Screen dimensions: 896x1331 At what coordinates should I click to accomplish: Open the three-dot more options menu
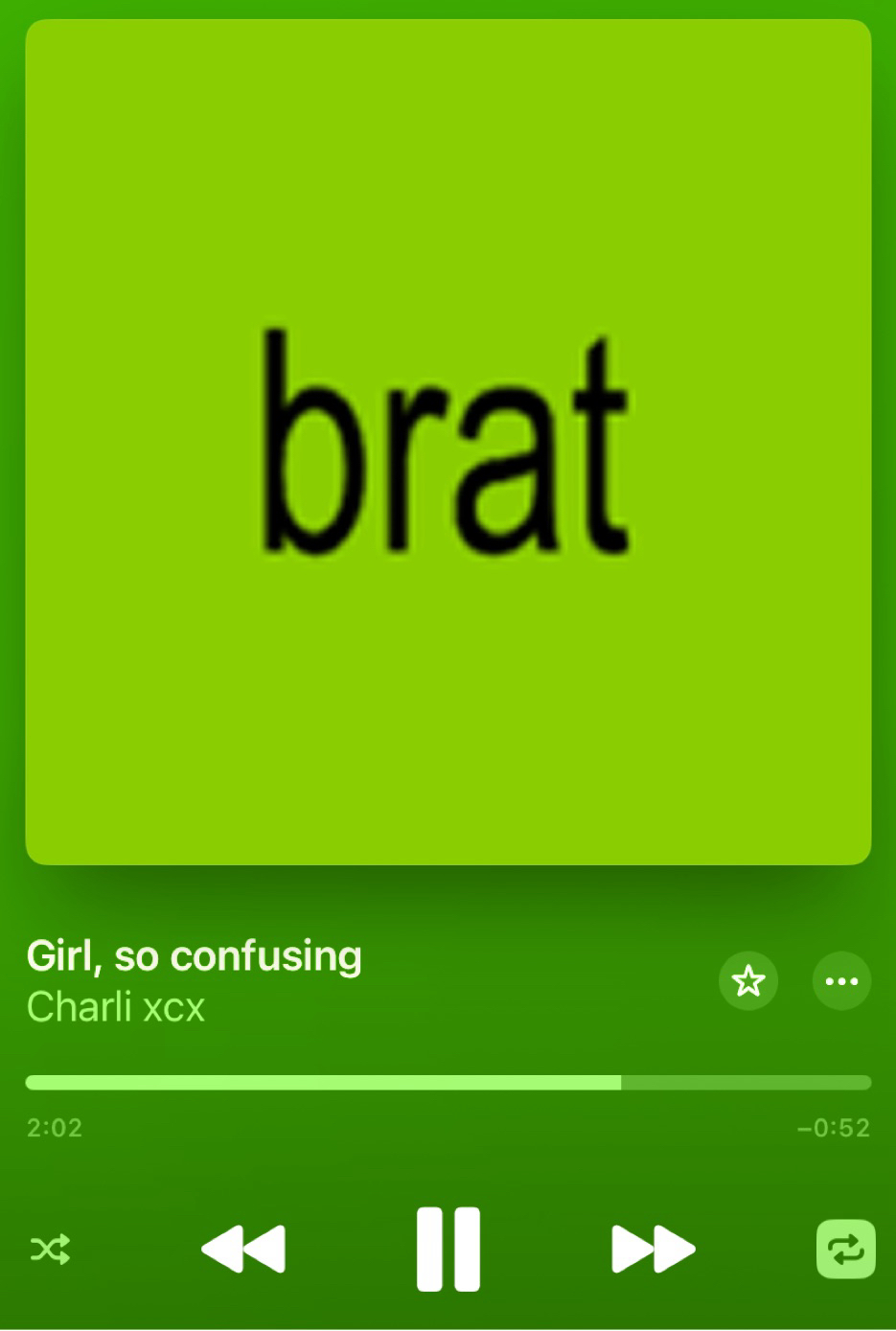click(x=841, y=980)
